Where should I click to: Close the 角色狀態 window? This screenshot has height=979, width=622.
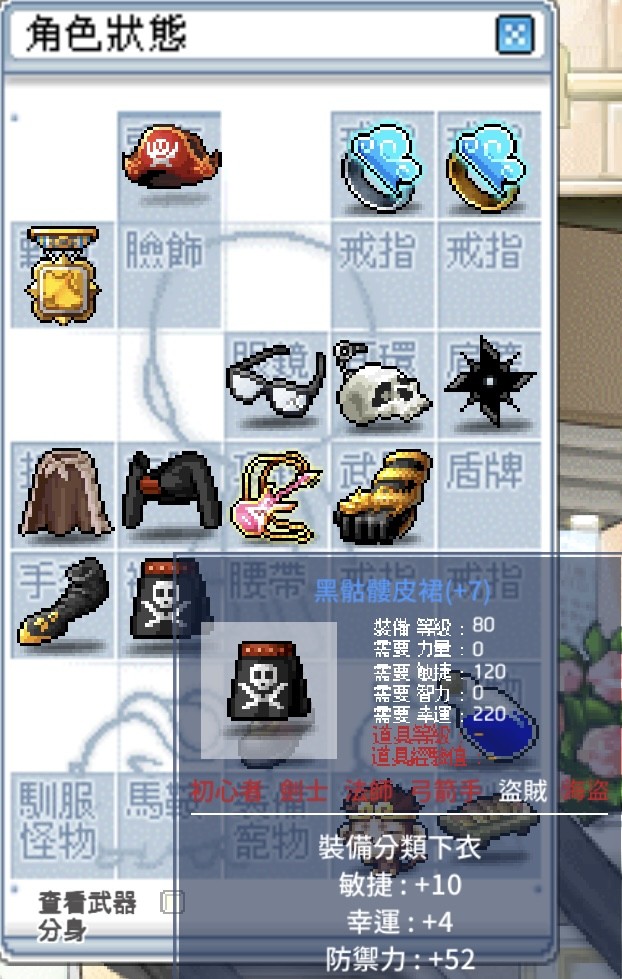(514, 36)
